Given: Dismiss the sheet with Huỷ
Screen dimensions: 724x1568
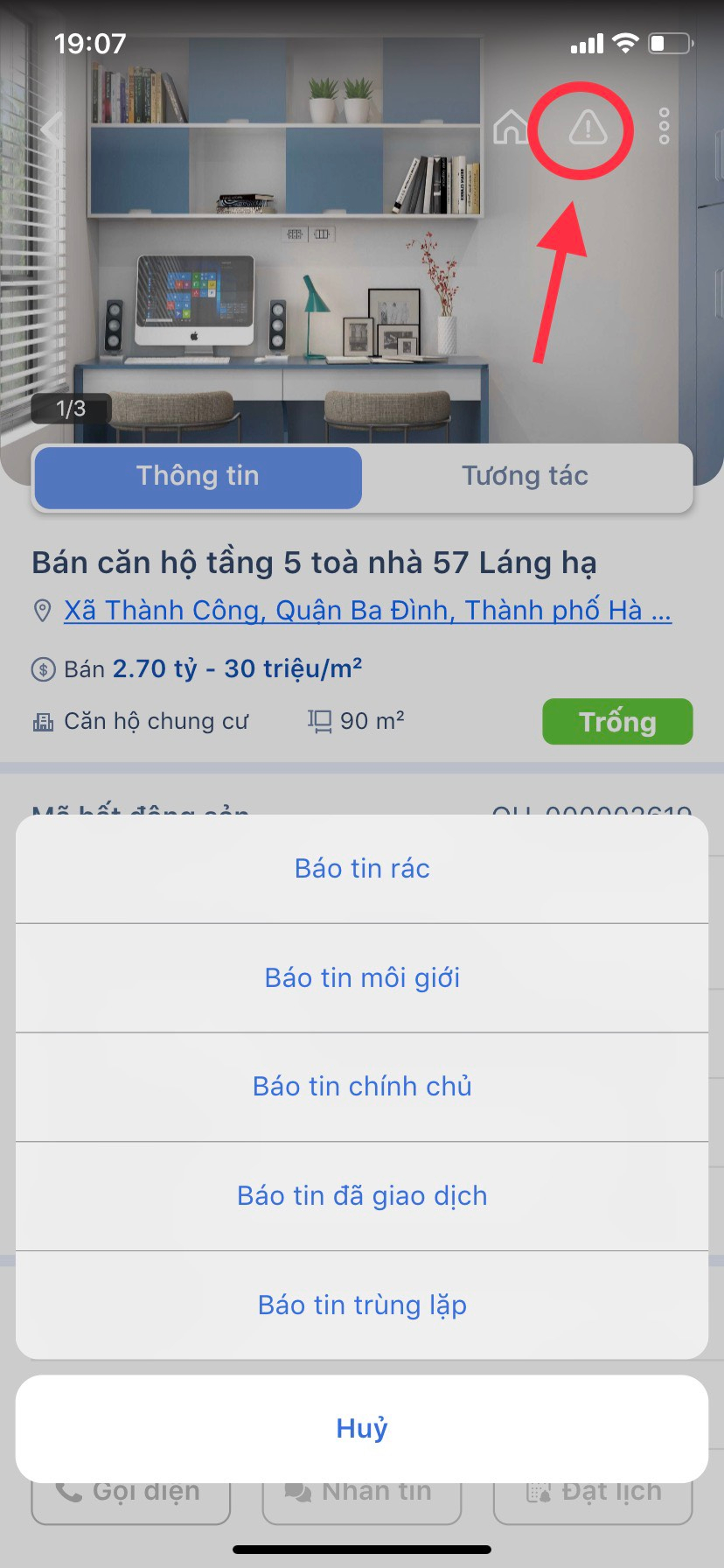Looking at the screenshot, I should point(362,1428).
